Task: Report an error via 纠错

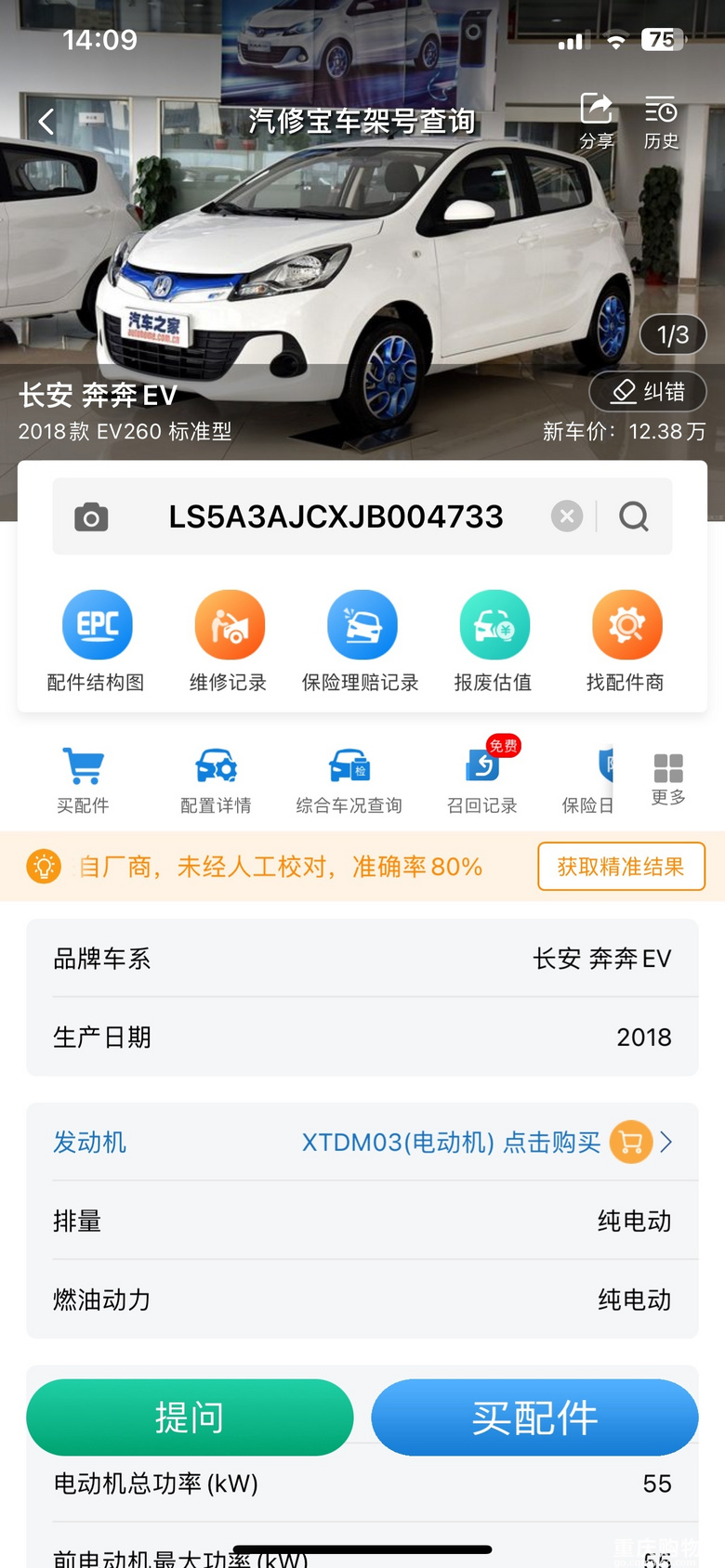Action: coord(648,392)
